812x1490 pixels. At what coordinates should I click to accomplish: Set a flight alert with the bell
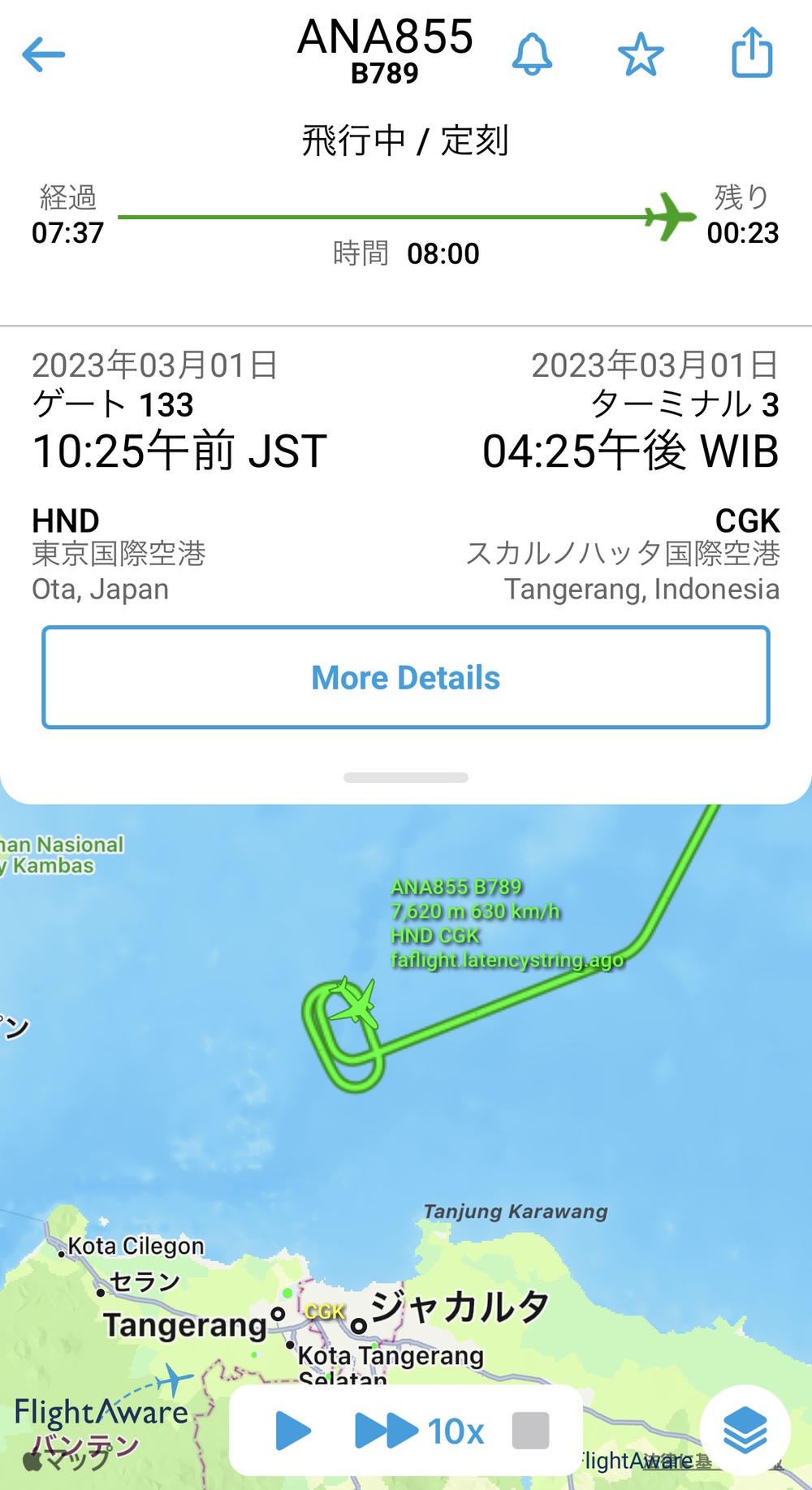click(x=532, y=55)
